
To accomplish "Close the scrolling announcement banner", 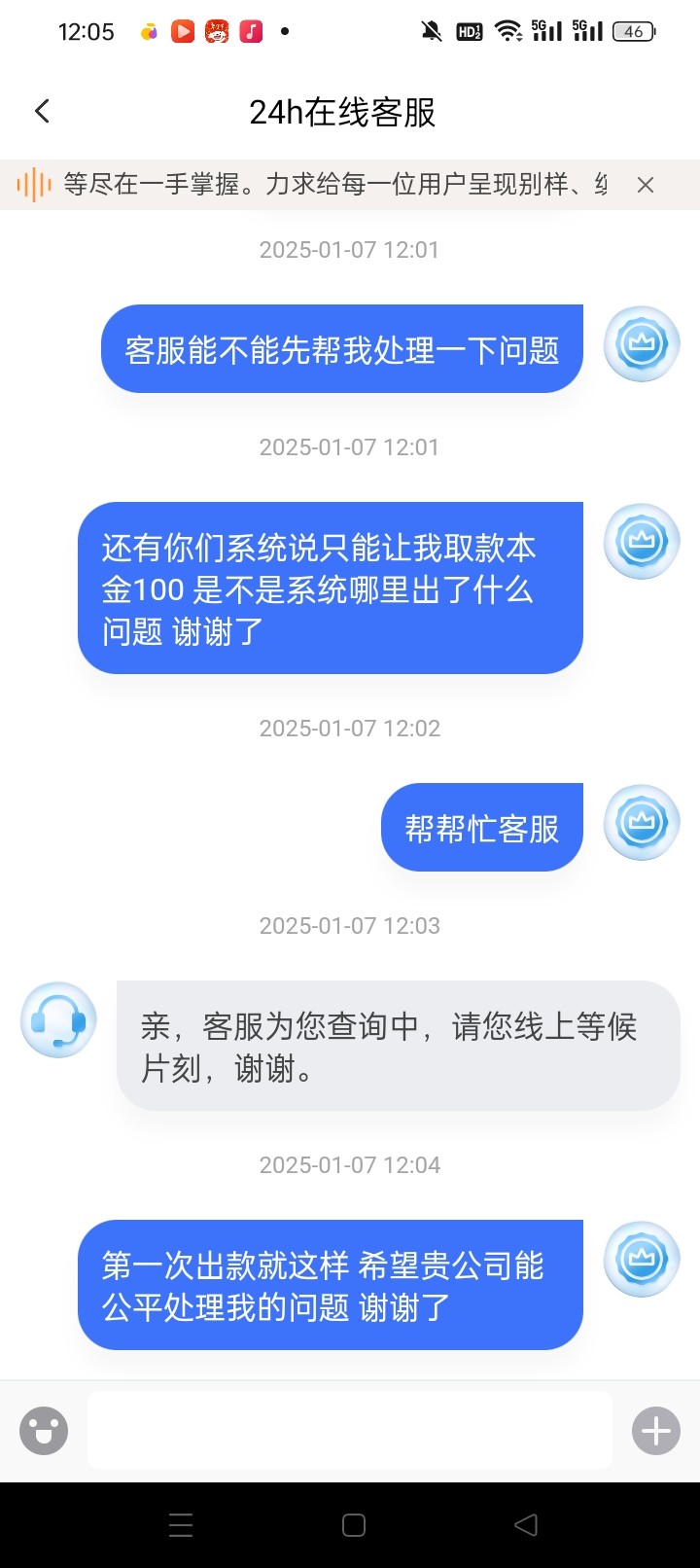I will [646, 185].
